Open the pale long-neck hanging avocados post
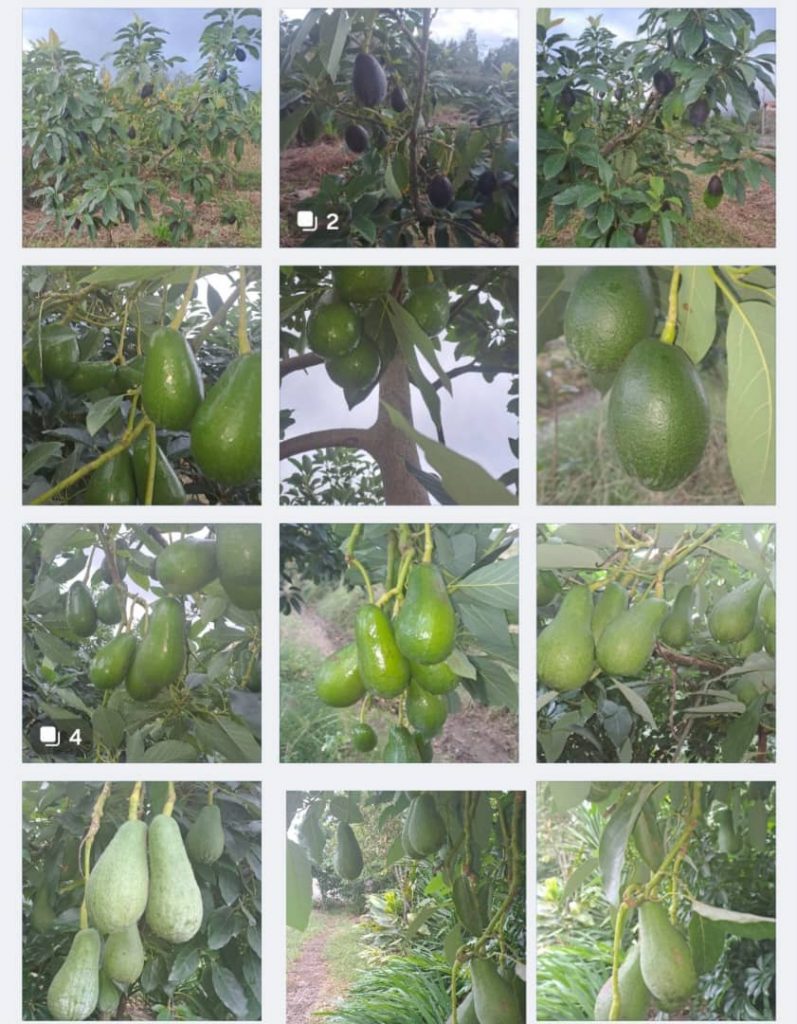The width and height of the screenshot is (797, 1024). click(141, 900)
